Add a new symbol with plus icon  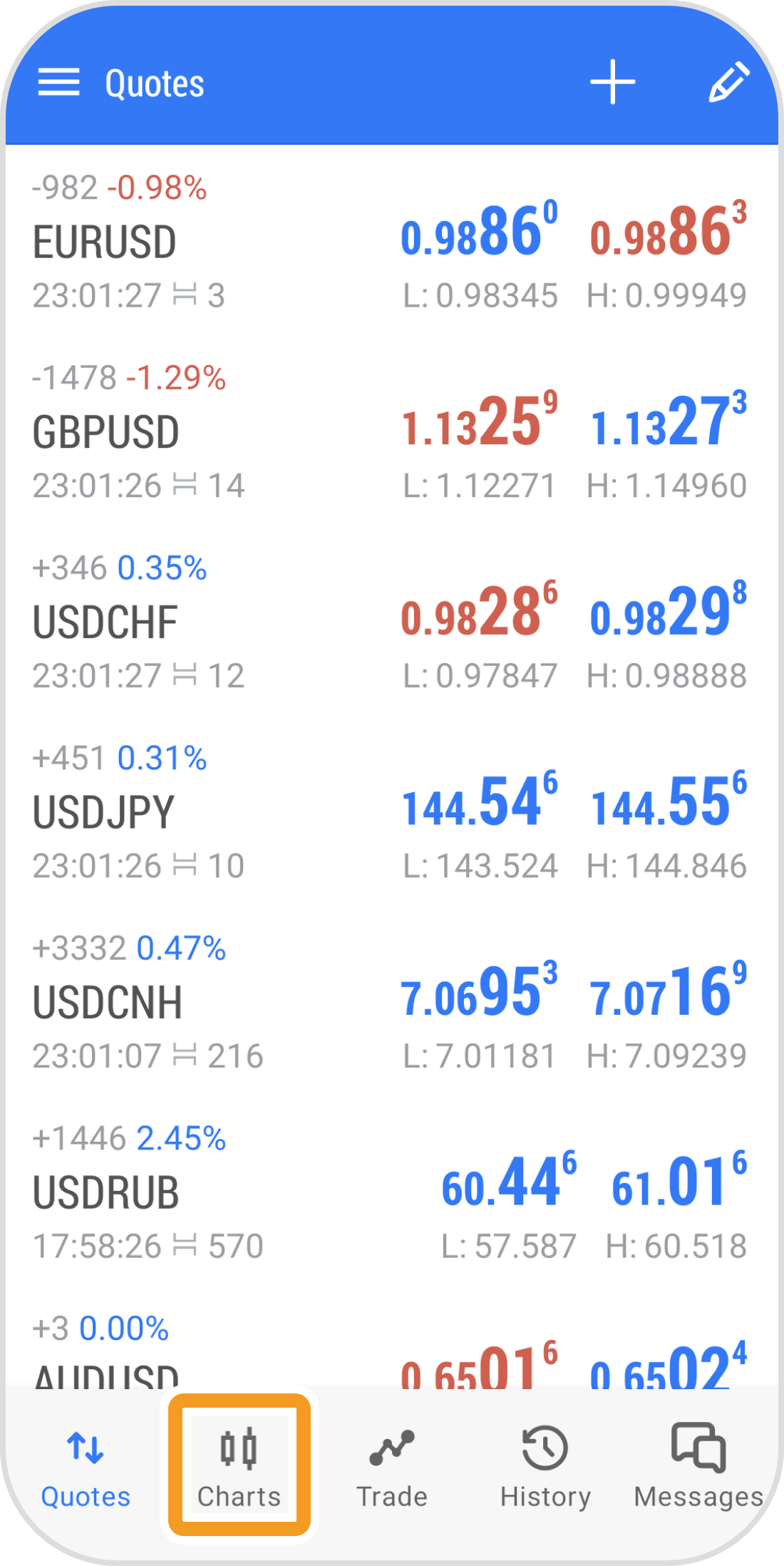coord(612,82)
